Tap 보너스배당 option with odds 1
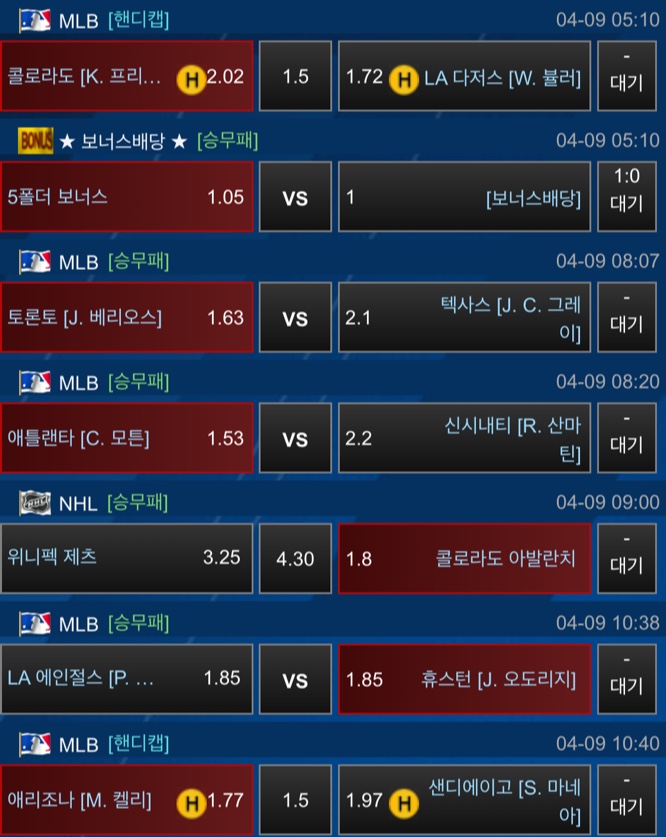This screenshot has height=837, width=666. click(464, 197)
